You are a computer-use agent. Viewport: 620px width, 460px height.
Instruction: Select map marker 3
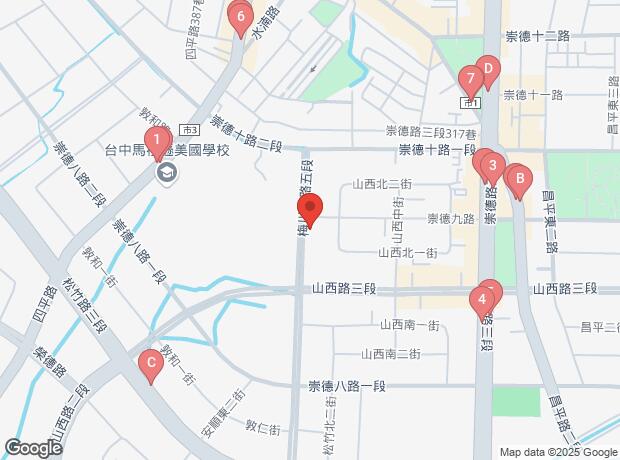(491, 164)
